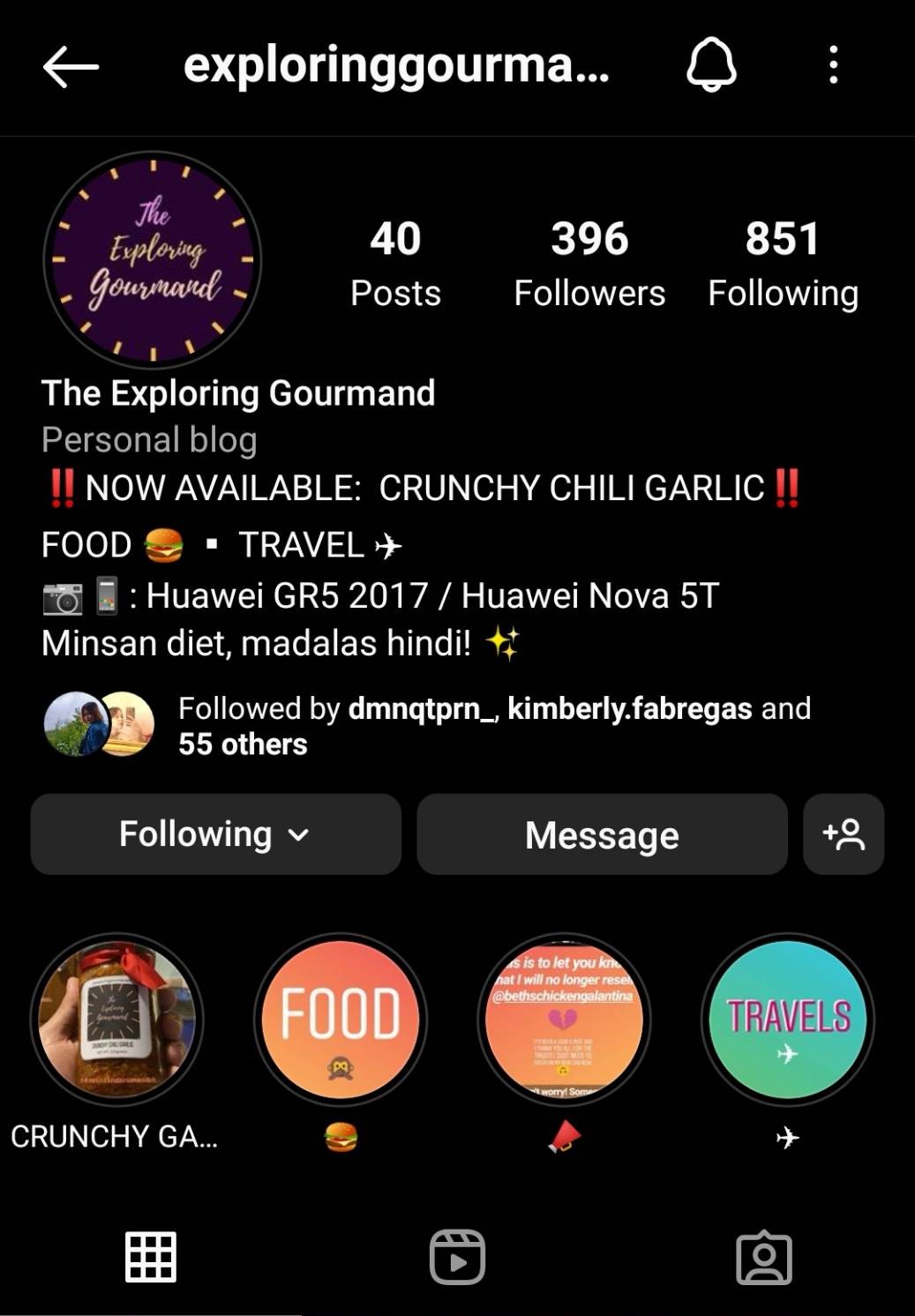Open the FOOD story highlight
Screen dimensions: 915x1316
[x=341, y=1020]
